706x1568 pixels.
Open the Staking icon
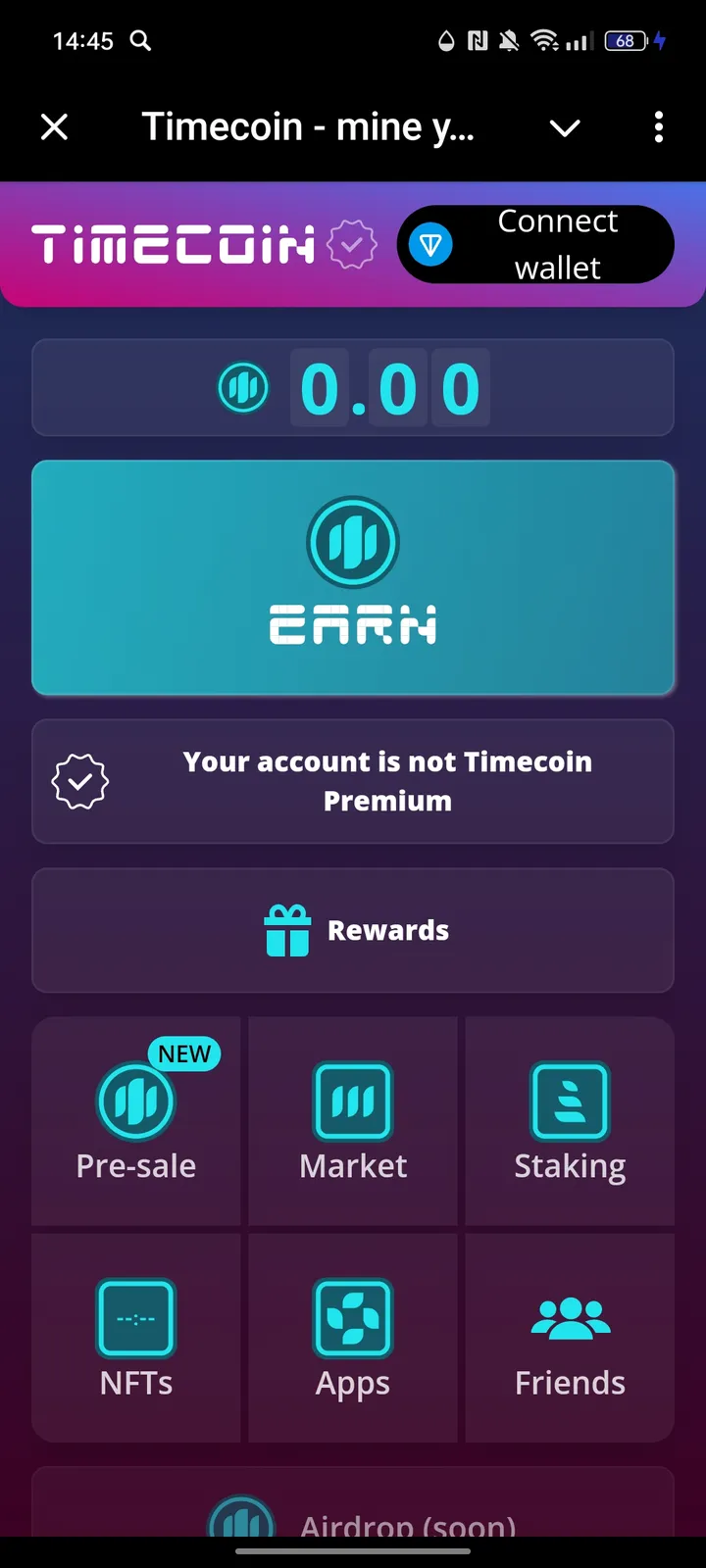pyautogui.click(x=570, y=1099)
